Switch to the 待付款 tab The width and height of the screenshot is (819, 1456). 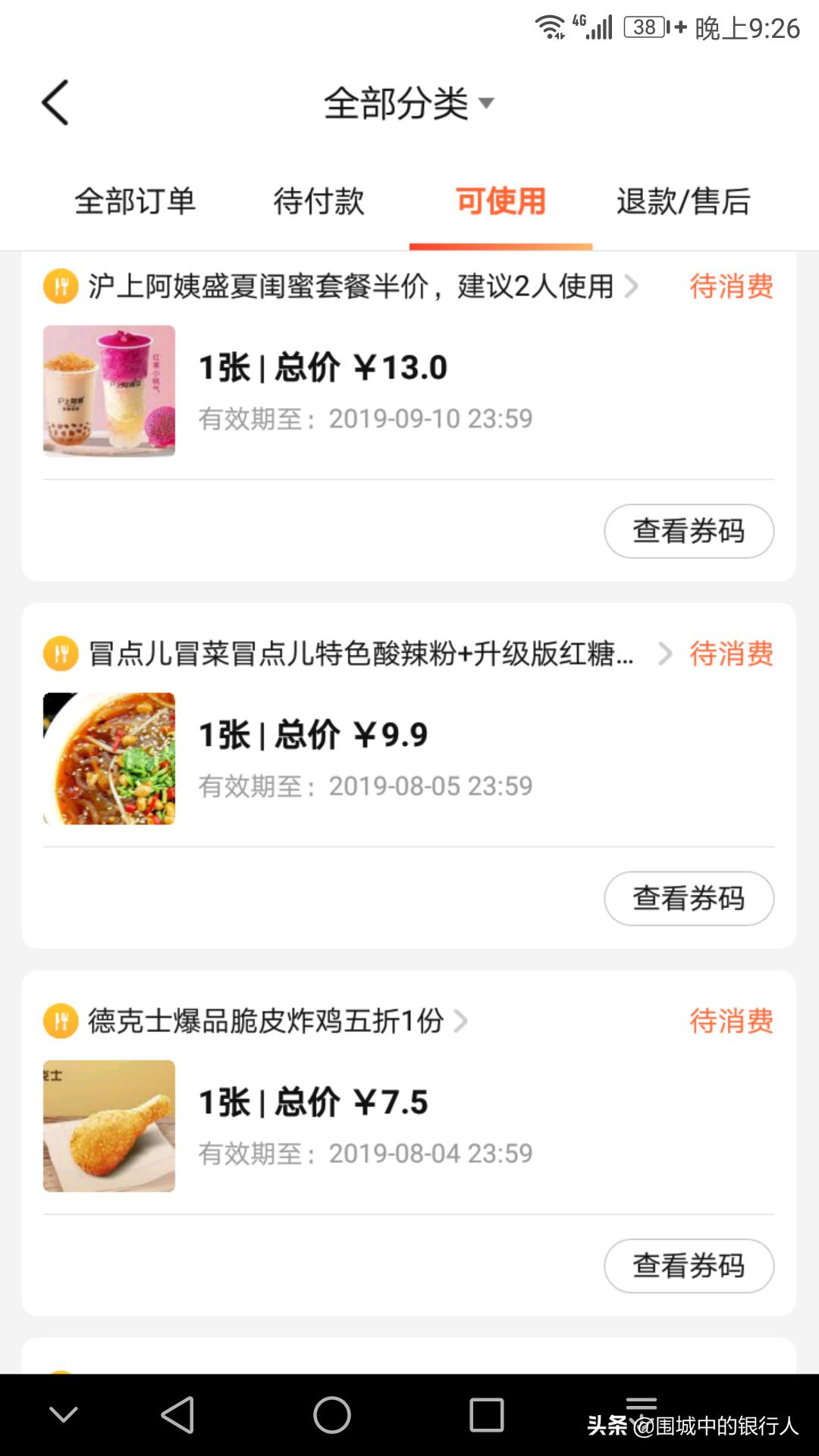click(319, 201)
